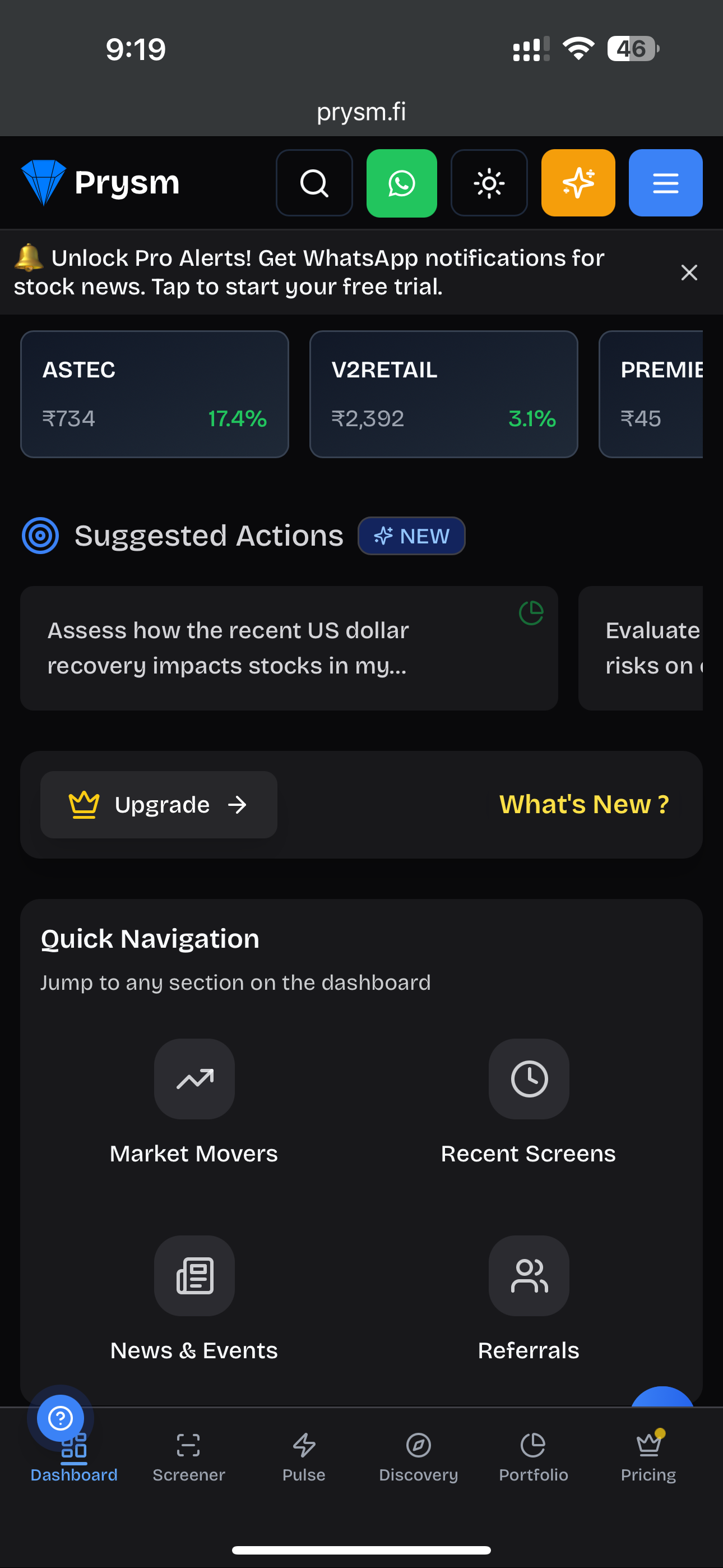Open the orange AI sparkle button
The image size is (723, 1568).
pos(577,183)
